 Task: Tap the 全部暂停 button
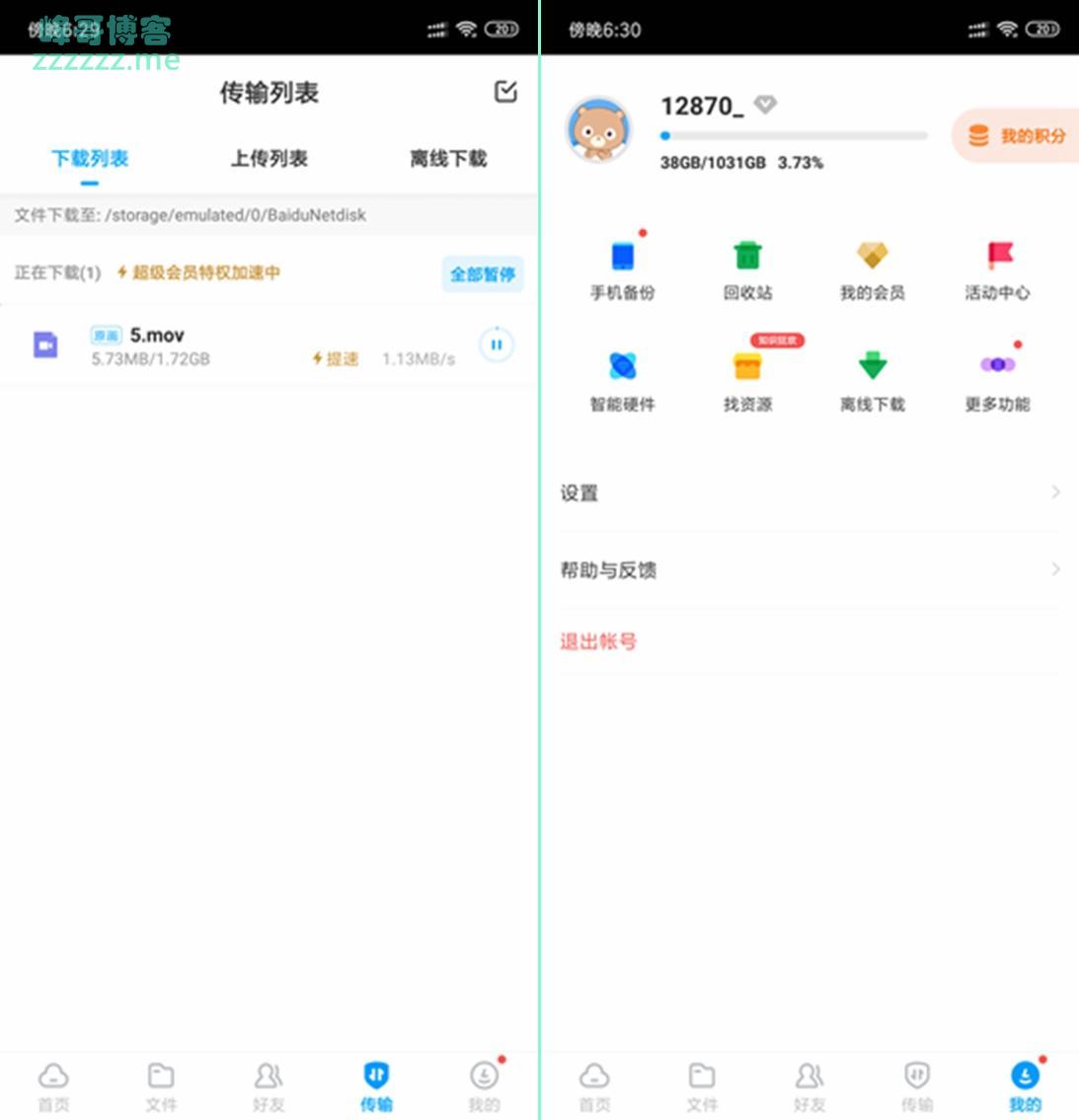coord(482,274)
